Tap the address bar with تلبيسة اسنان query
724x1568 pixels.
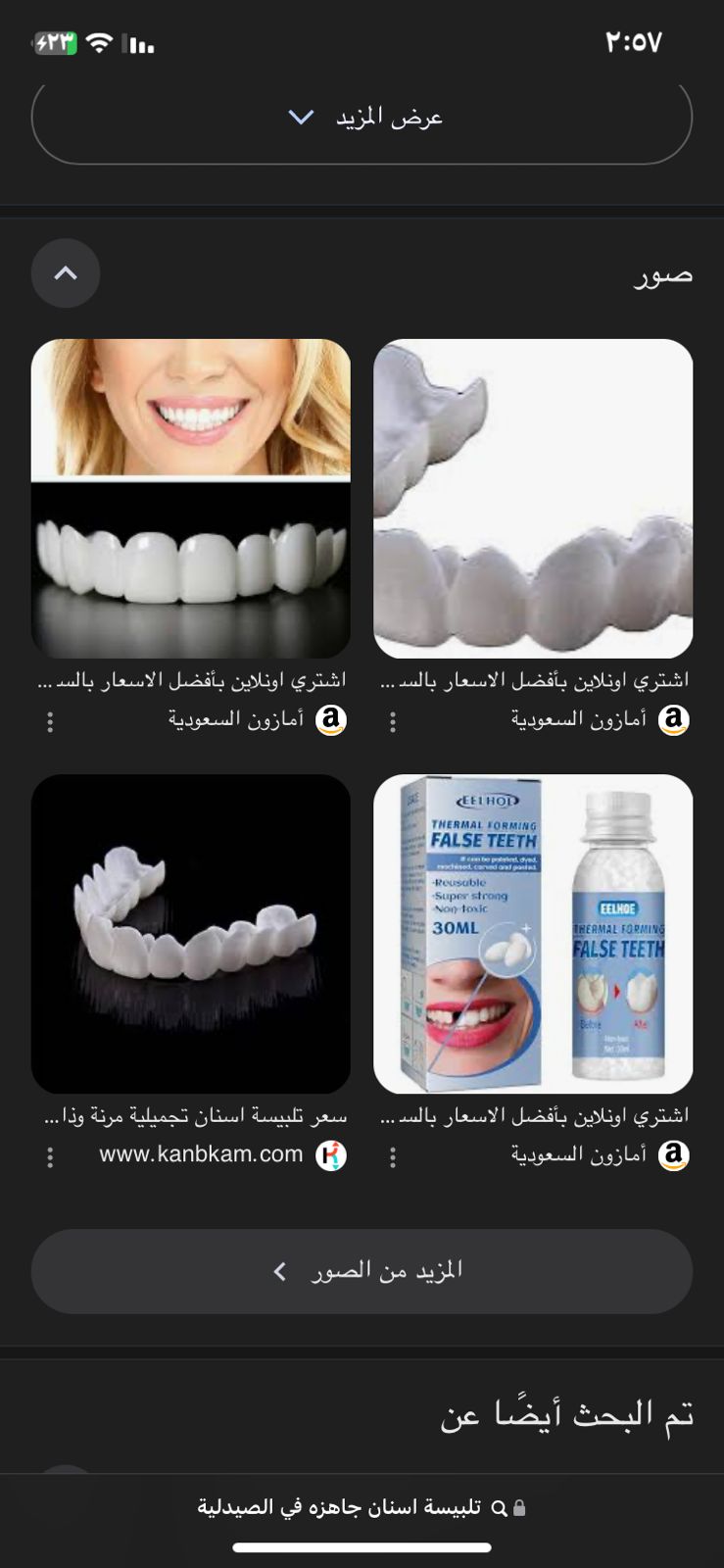coord(362,1507)
